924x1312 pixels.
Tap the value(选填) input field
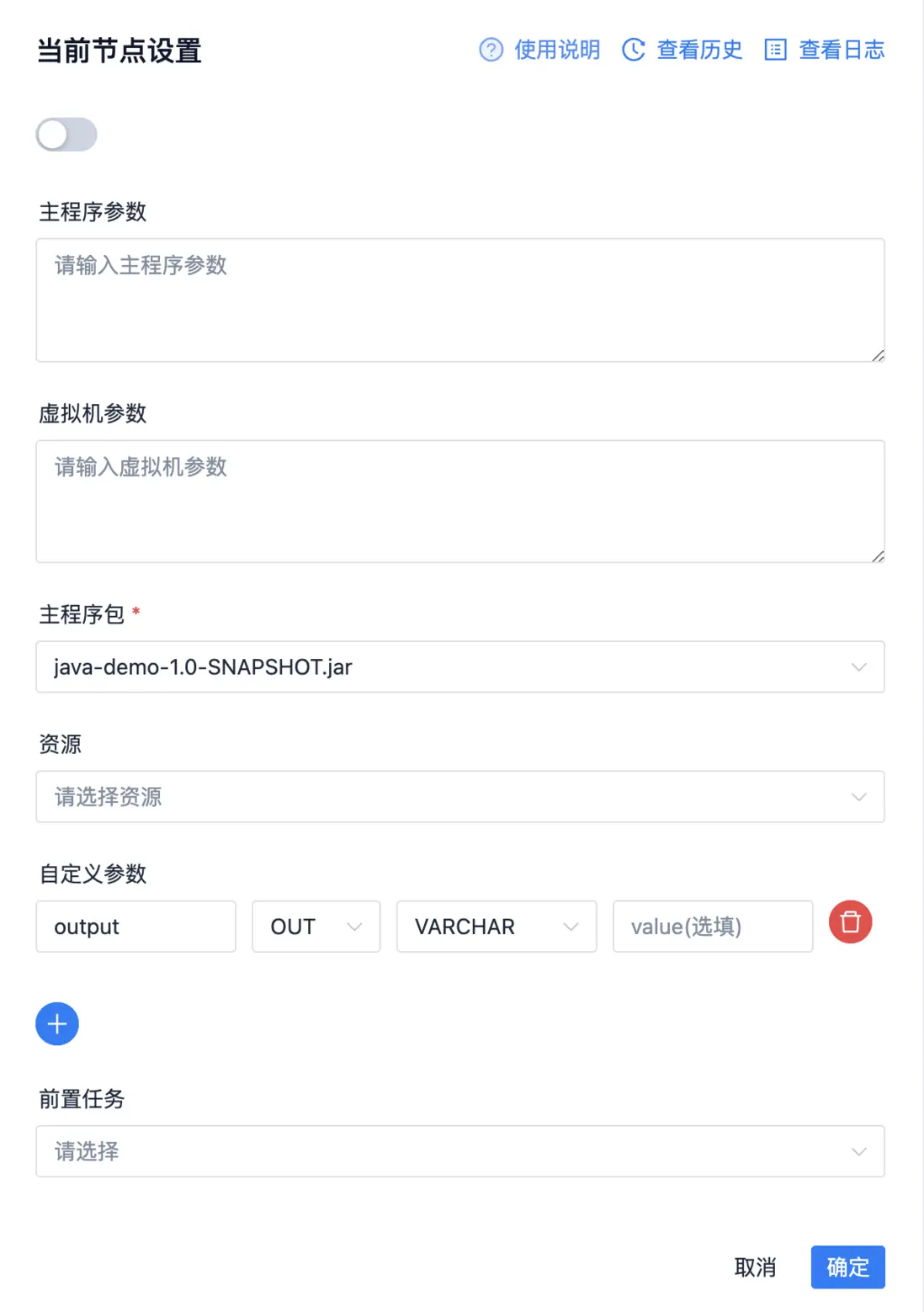(712, 927)
